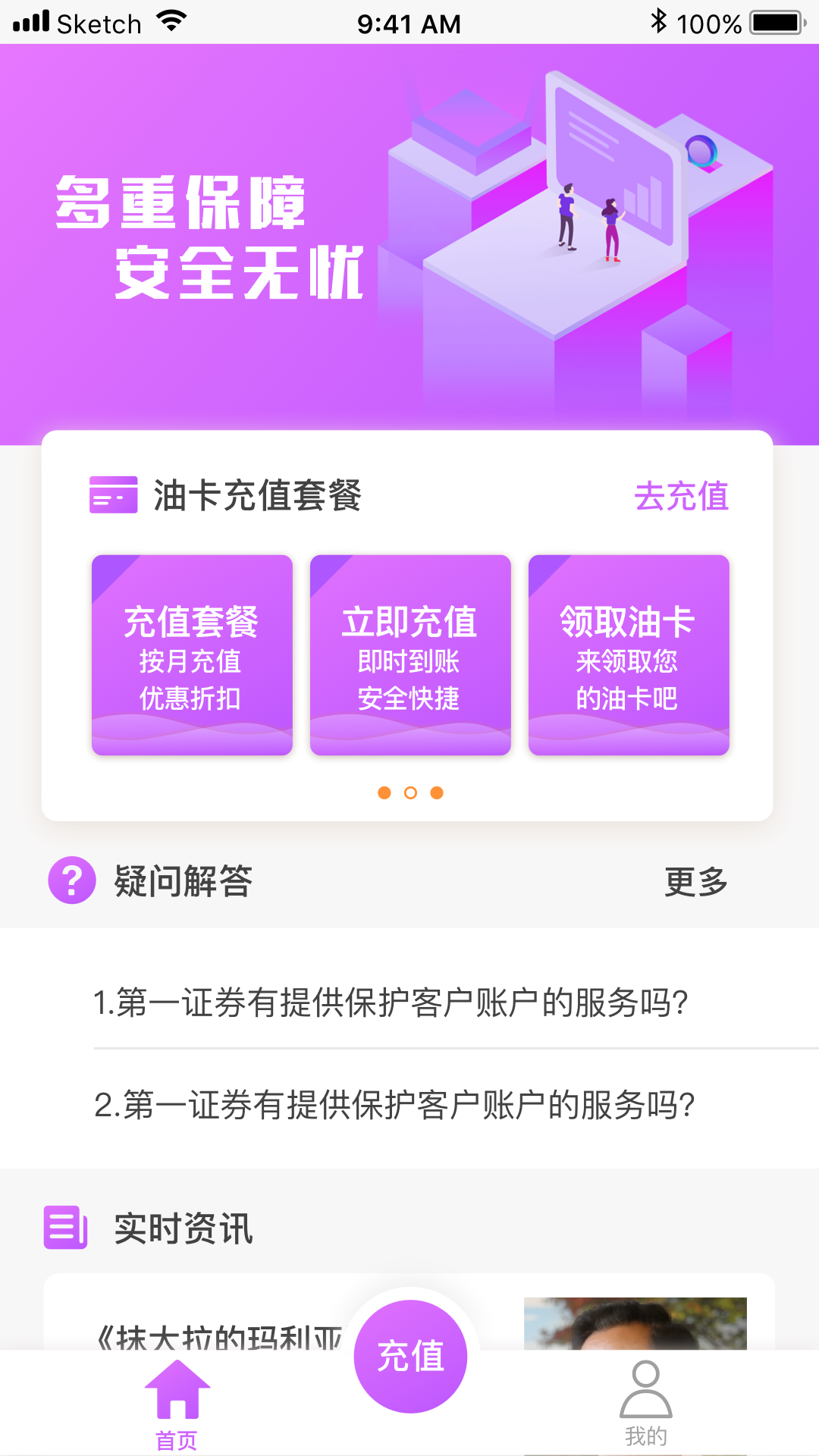The image size is (819, 1456).
Task: Select the third orange carousel dot
Action: [x=439, y=793]
